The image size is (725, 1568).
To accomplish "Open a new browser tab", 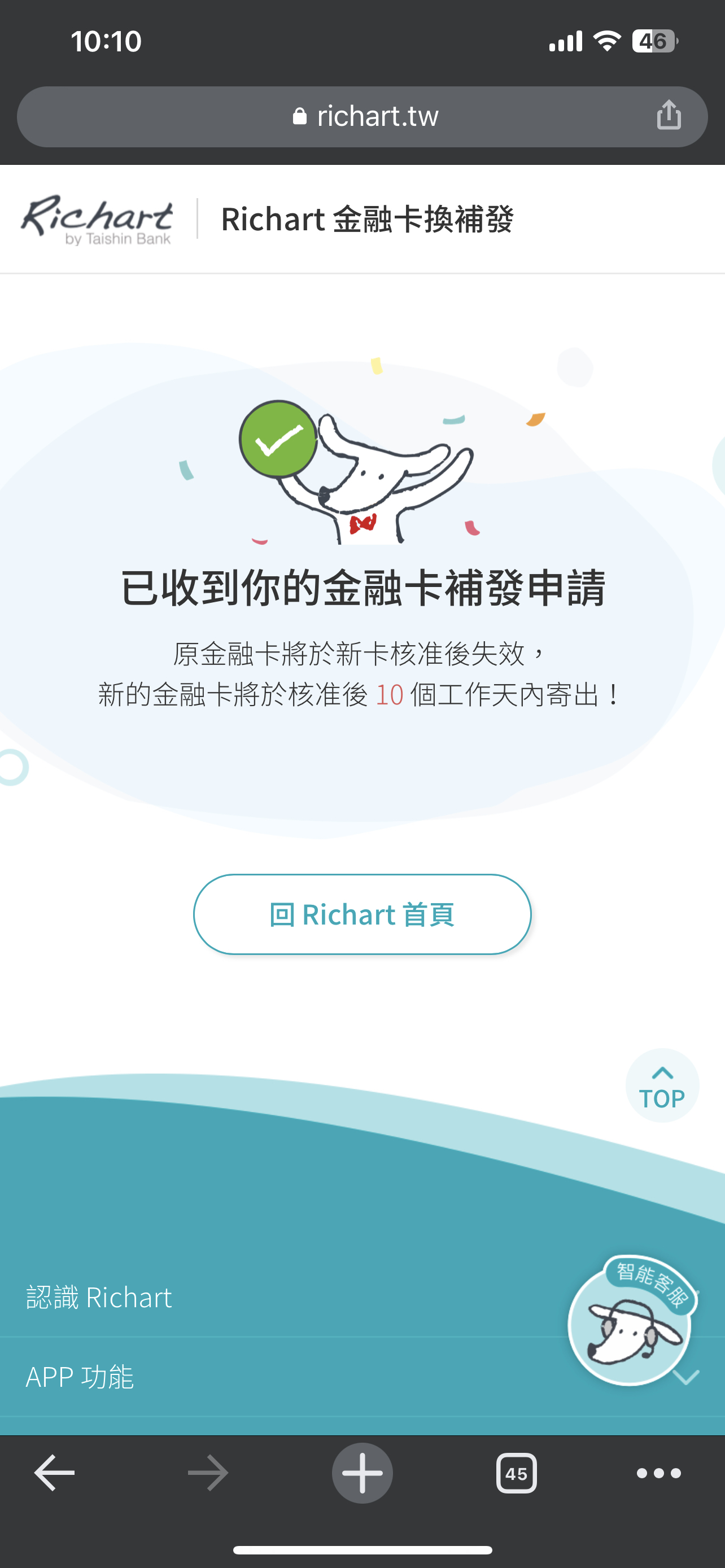I will (362, 1473).
